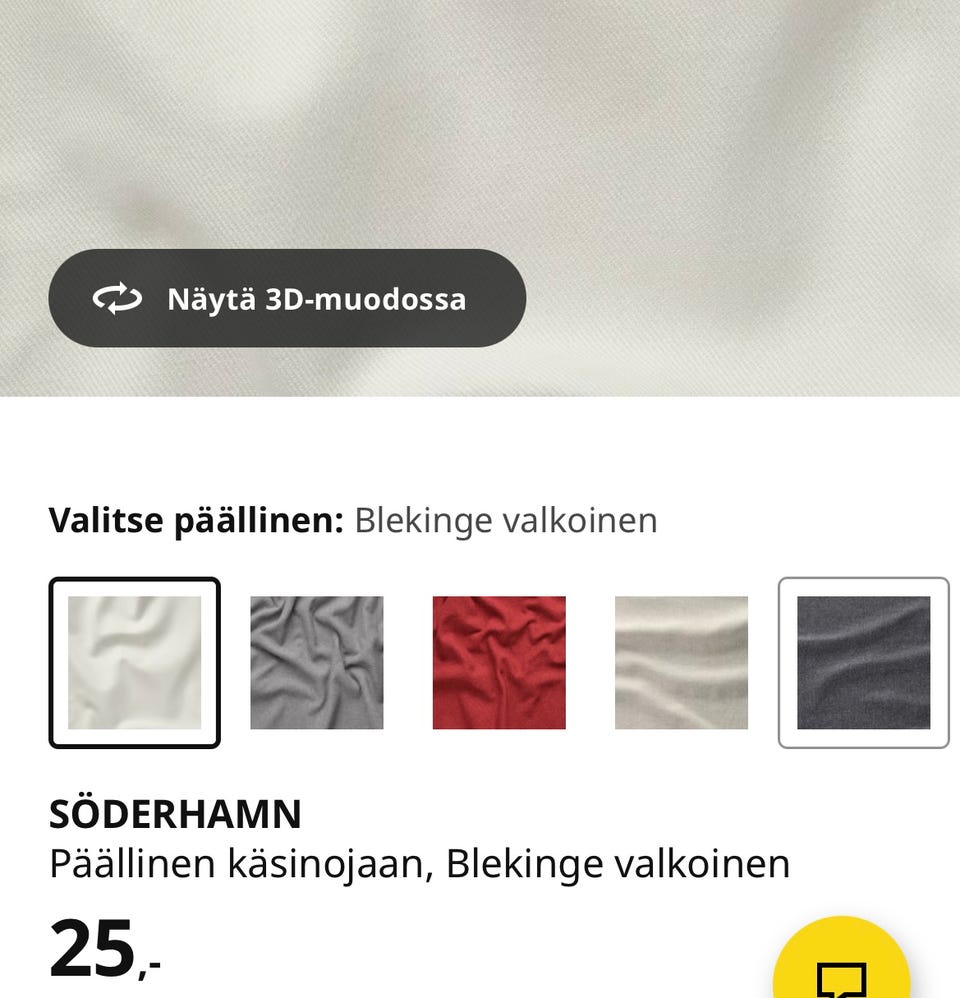The image size is (960, 998).
Task: Click the circular arrows 3D rotation symbol
Action: 117,298
